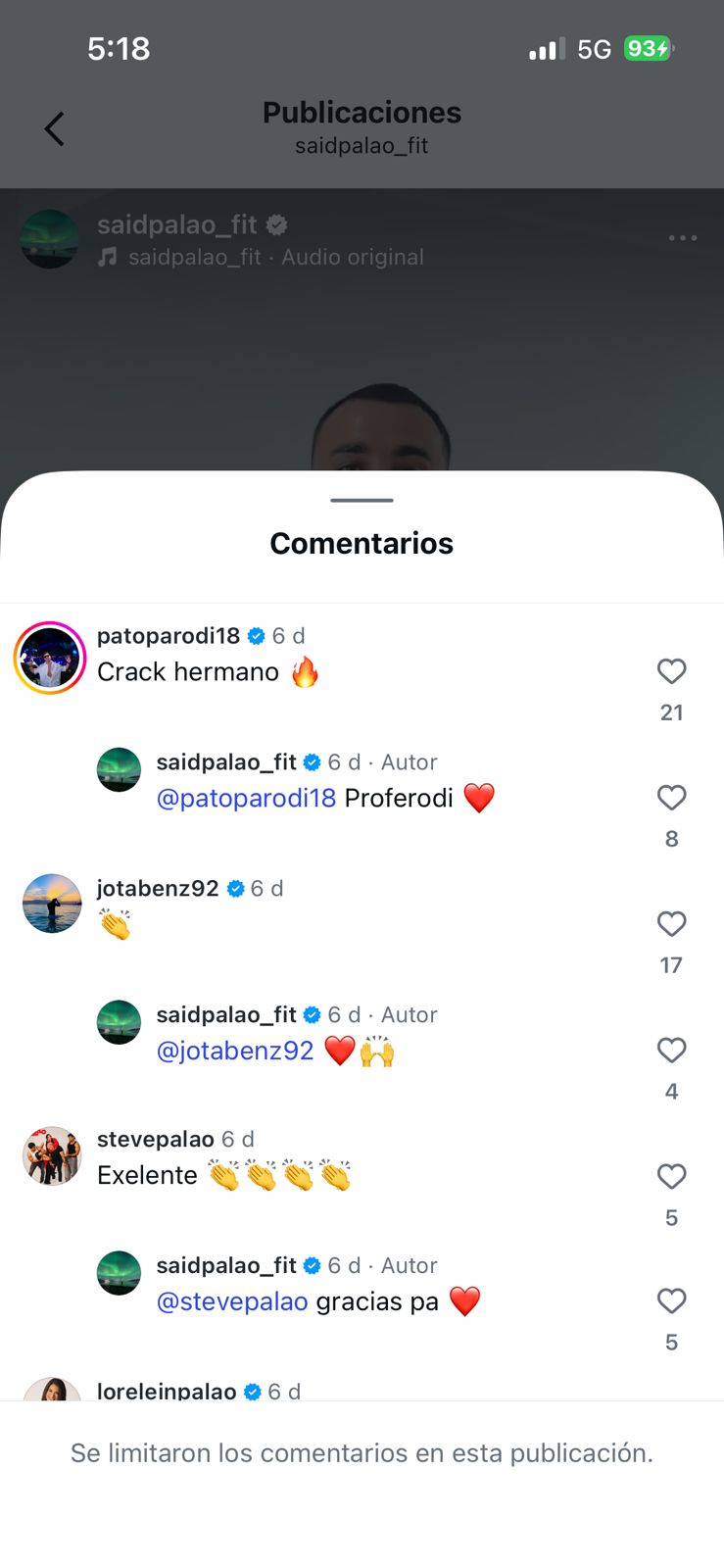
Task: Like stevepalao's Exelente comment
Action: [x=671, y=1176]
